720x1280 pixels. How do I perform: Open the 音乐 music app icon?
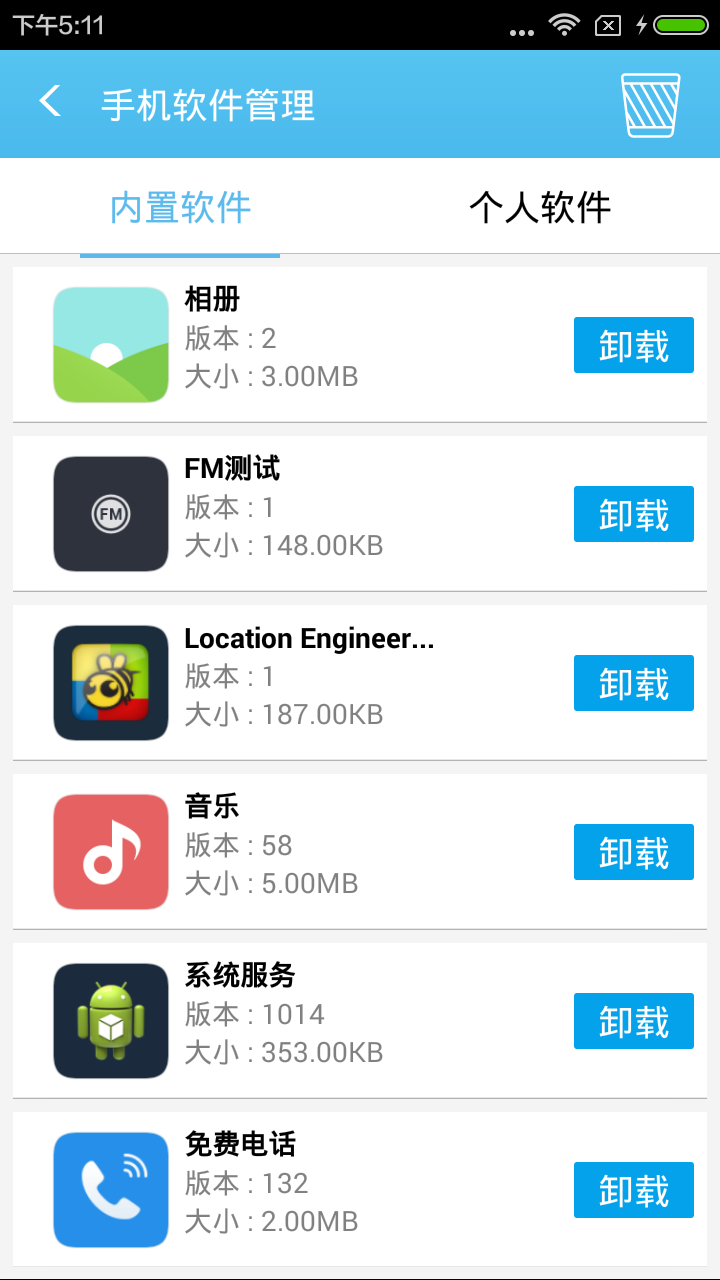[x=110, y=851]
